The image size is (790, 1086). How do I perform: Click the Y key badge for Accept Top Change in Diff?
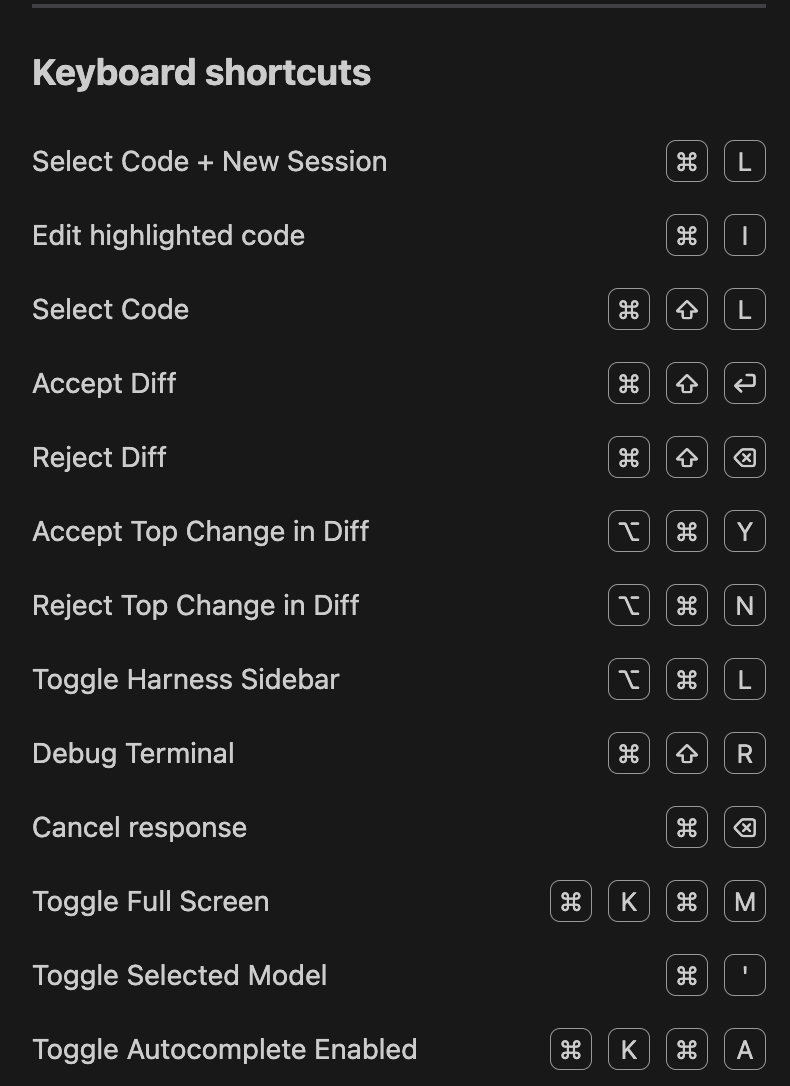(745, 531)
